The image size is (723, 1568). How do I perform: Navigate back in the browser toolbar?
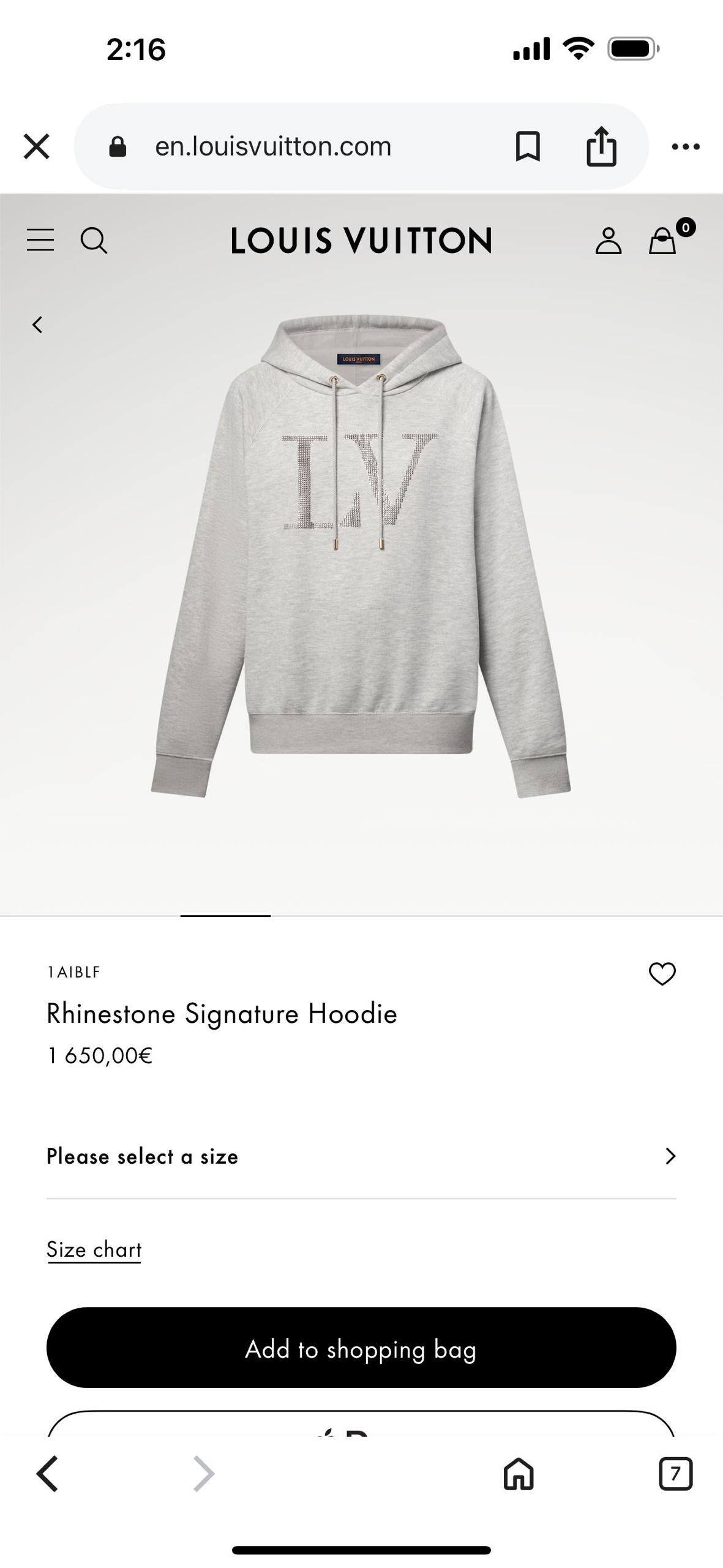coord(47,1474)
